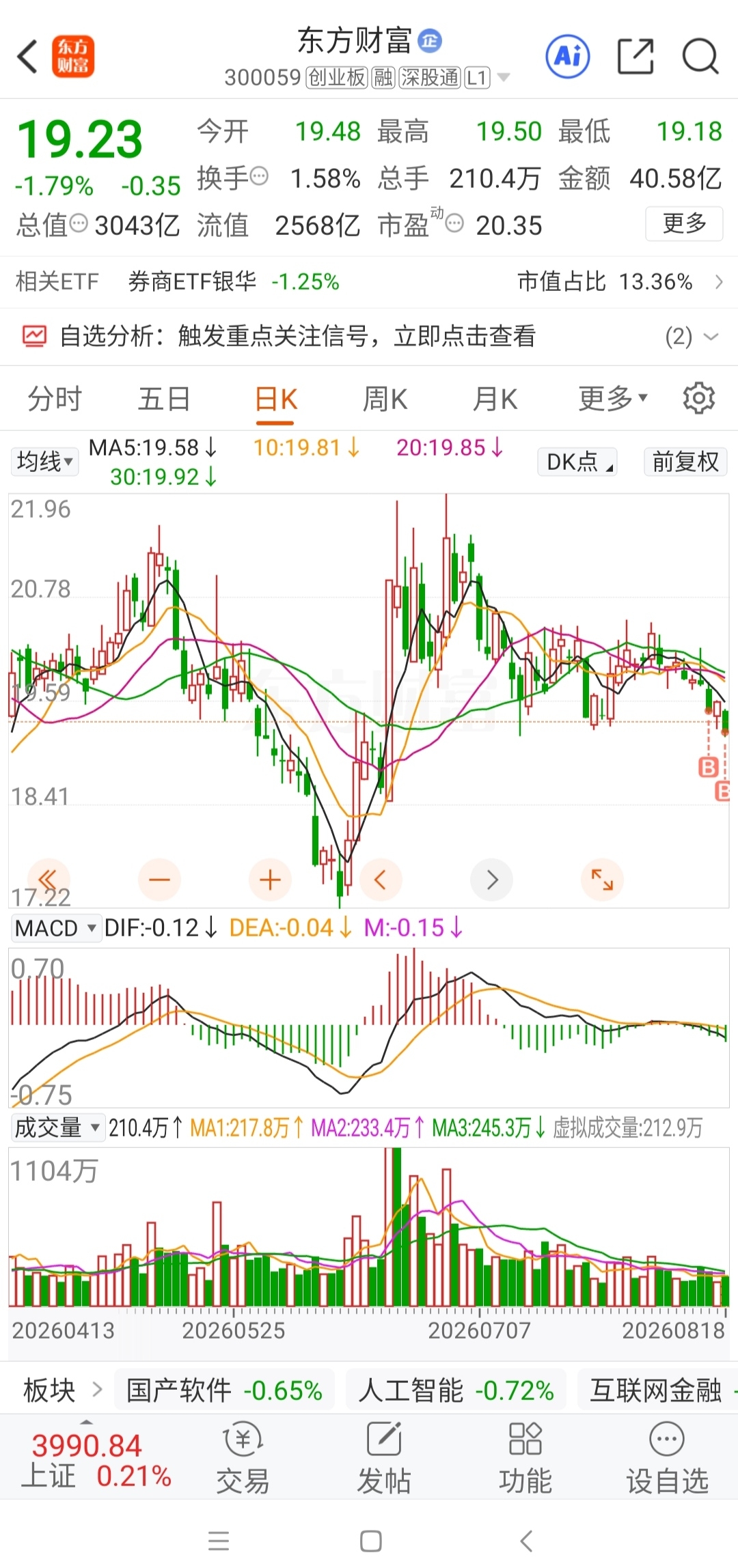
Task: Zoom in chart with plus button
Action: coord(270,880)
